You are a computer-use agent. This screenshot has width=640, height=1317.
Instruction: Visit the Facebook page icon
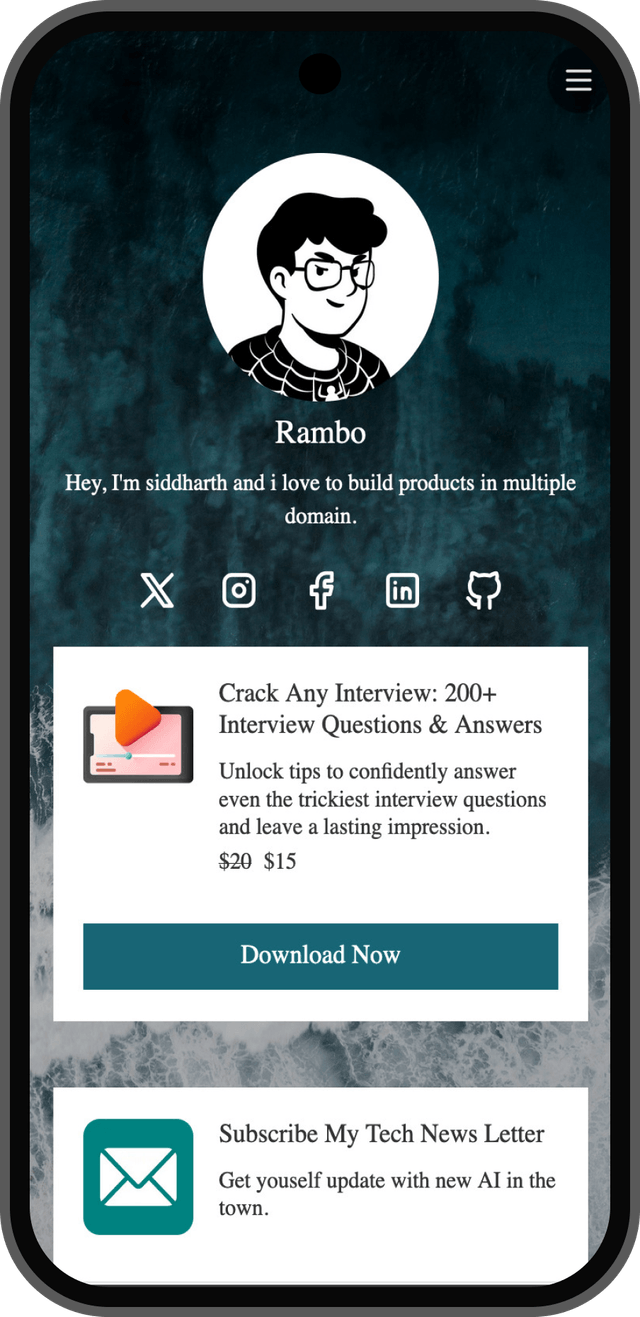(x=321, y=591)
